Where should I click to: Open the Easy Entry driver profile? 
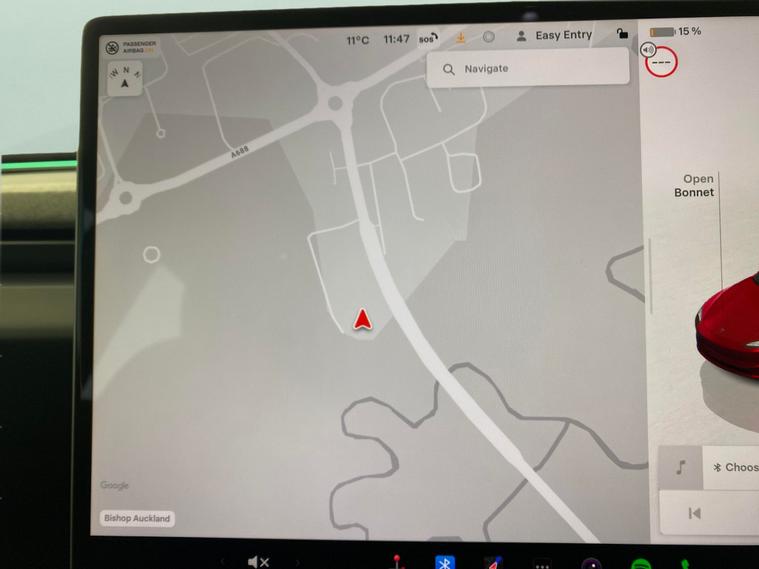point(554,36)
